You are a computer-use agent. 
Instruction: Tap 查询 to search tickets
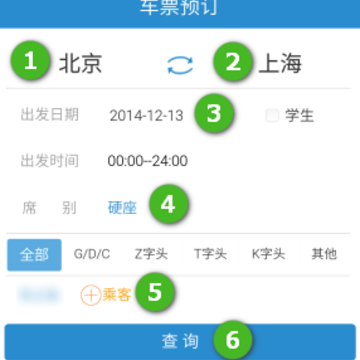(x=180, y=341)
